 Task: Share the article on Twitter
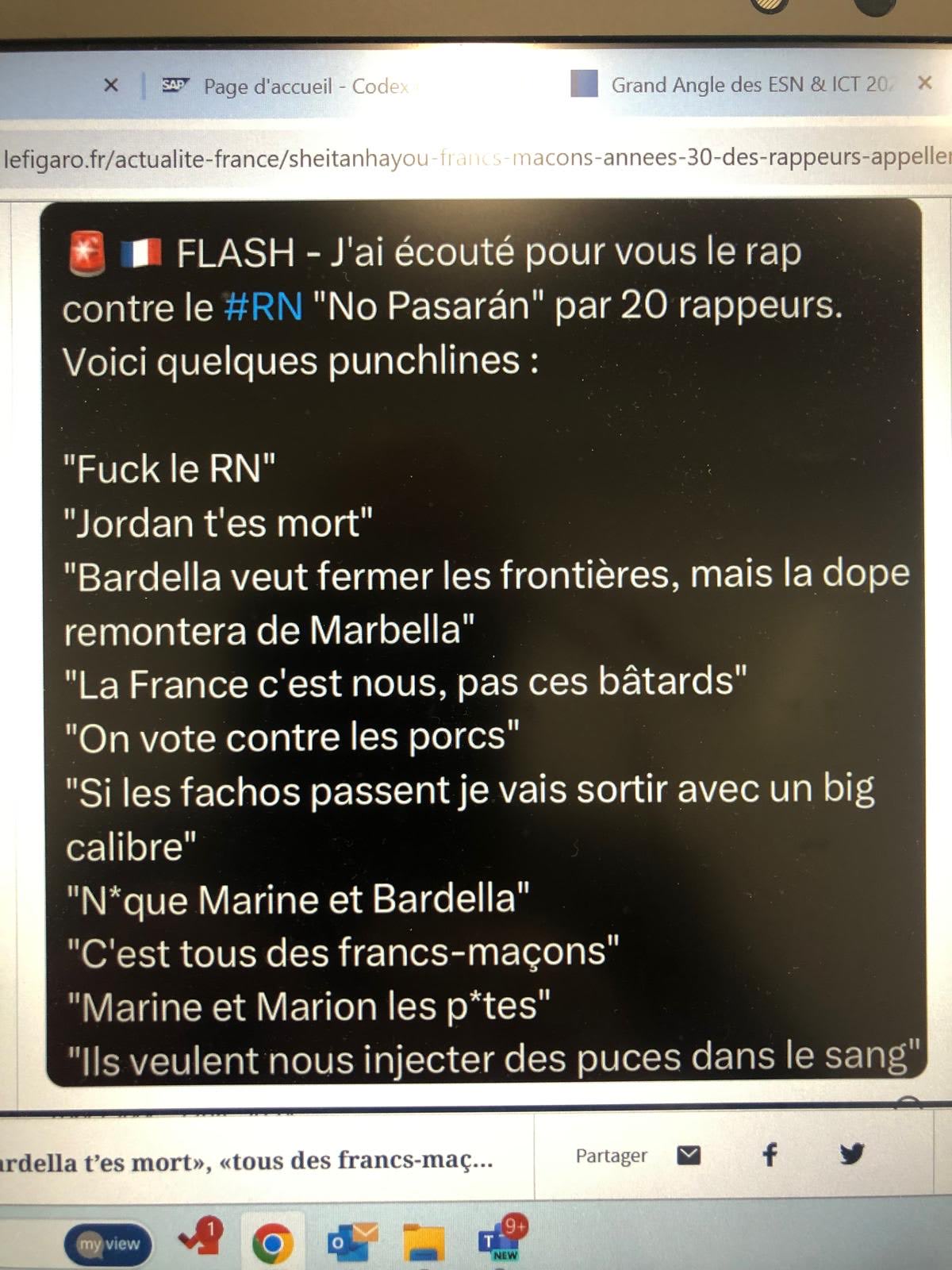click(851, 1153)
